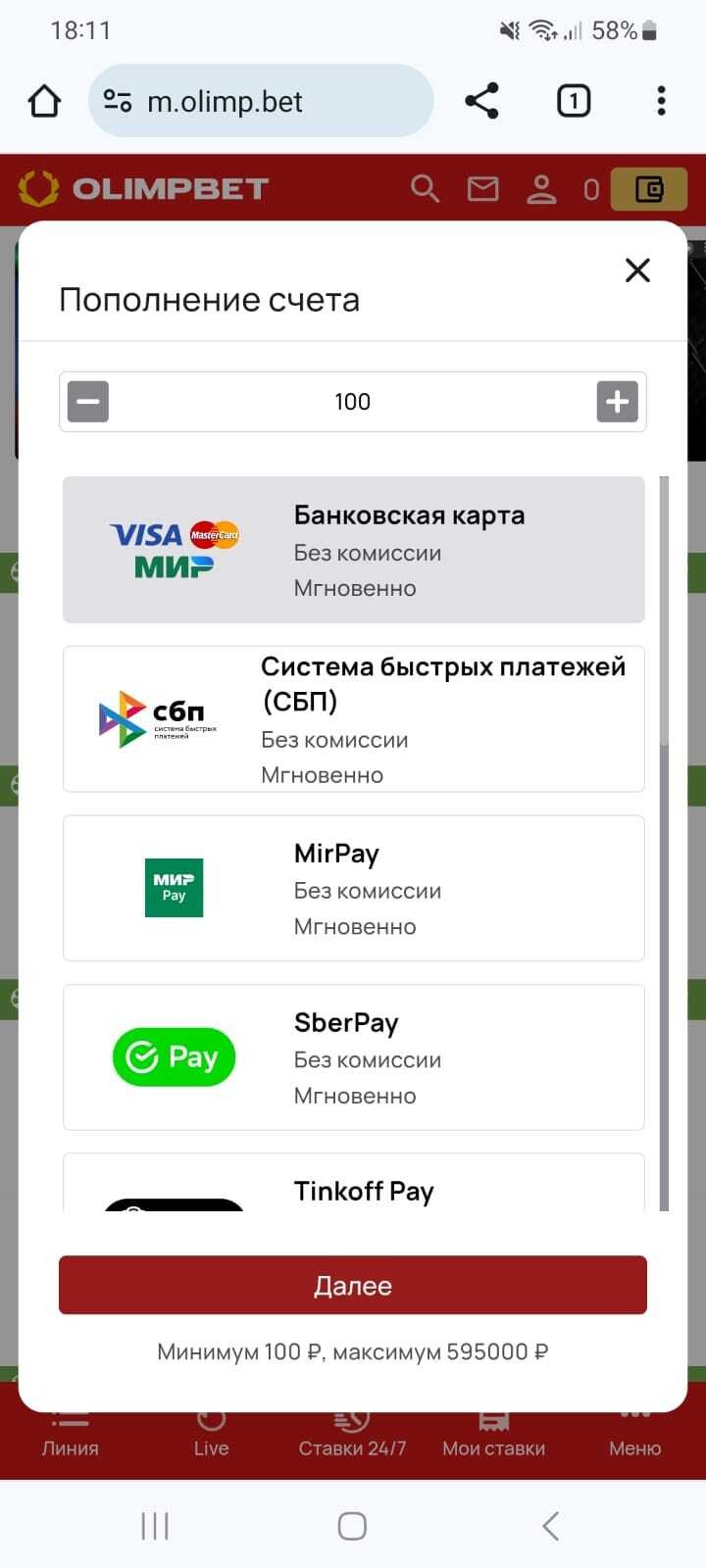Go to the browser home page
Screen dimensions: 706x1568
pyautogui.click(x=44, y=101)
